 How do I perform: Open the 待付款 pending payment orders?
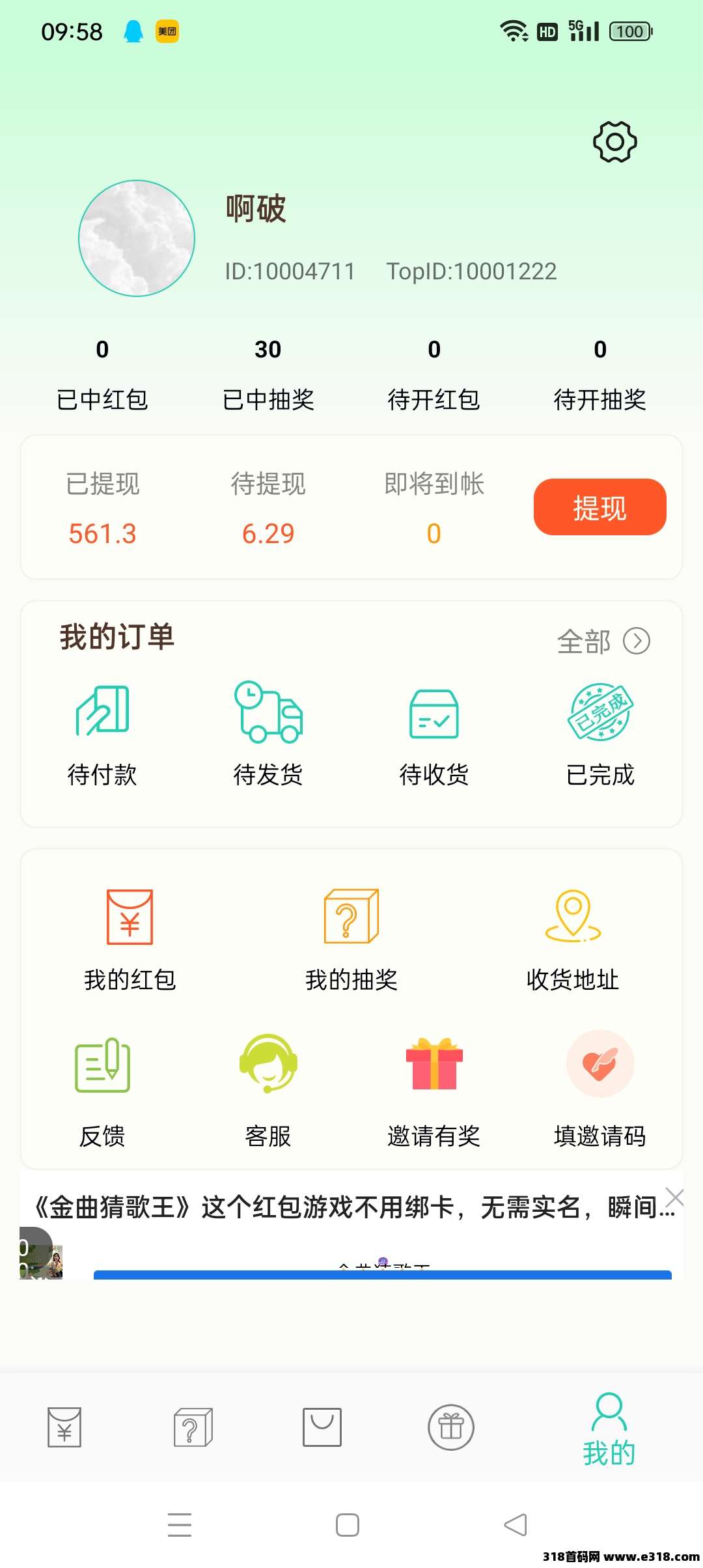[103, 736]
